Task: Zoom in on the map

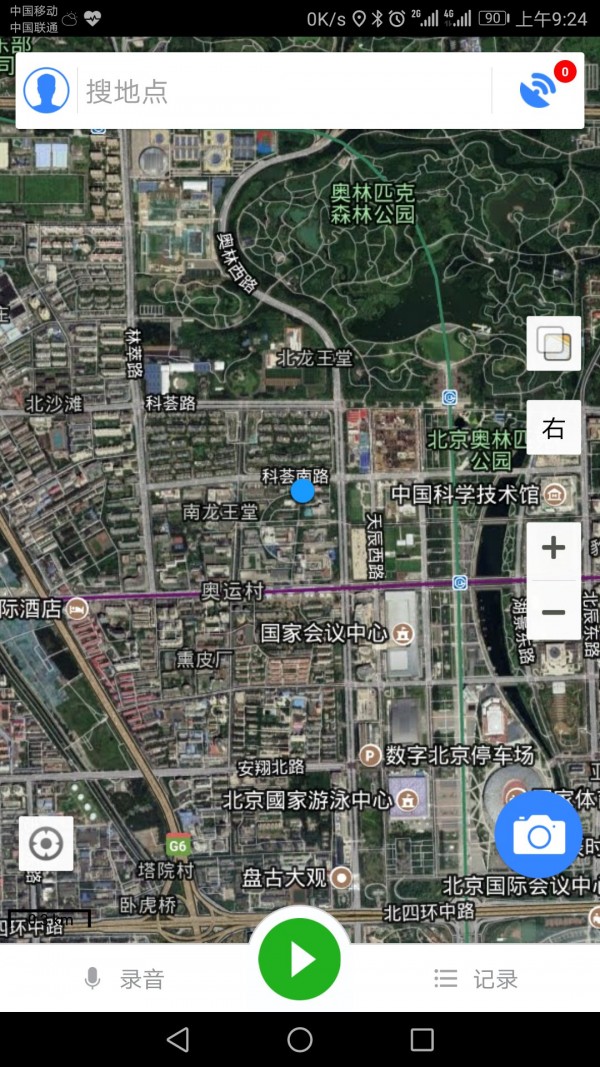Action: pyautogui.click(x=554, y=549)
